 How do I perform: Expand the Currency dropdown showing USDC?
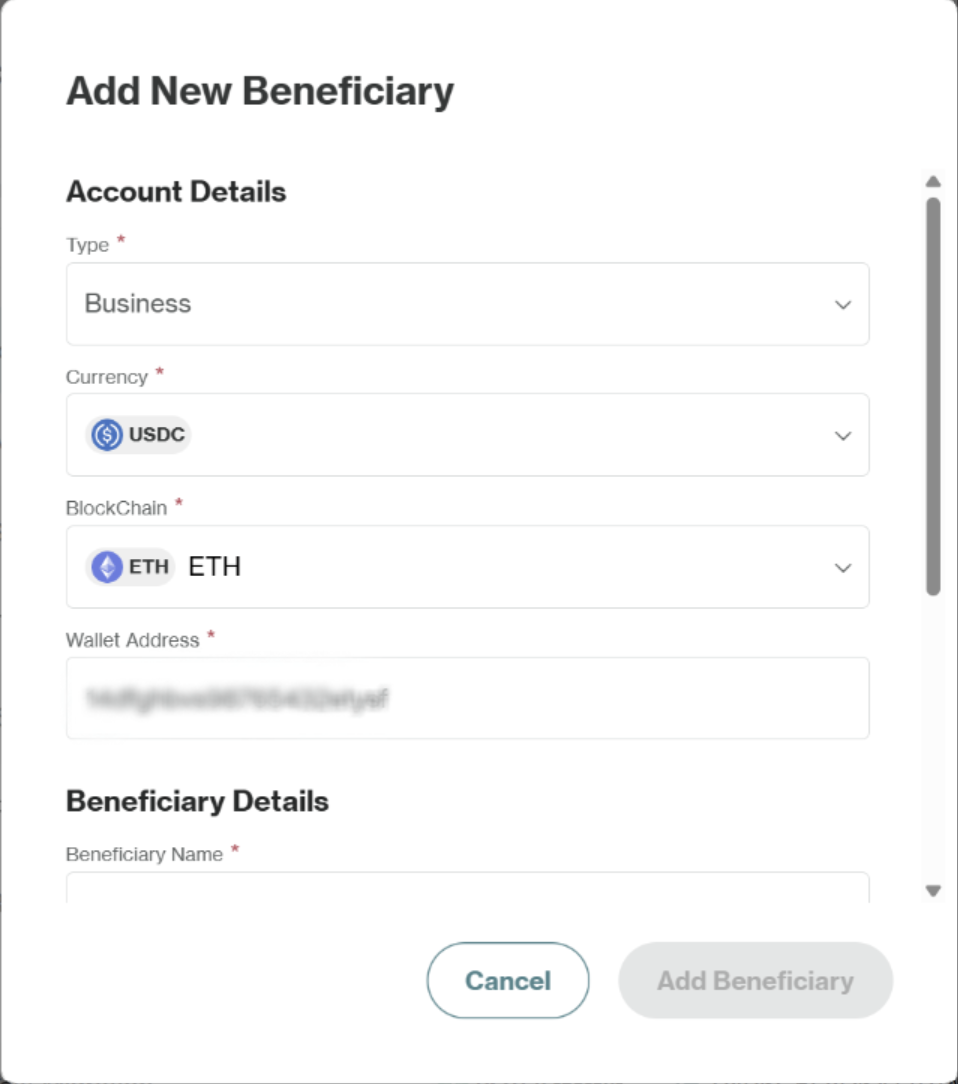pyautogui.click(x=467, y=435)
